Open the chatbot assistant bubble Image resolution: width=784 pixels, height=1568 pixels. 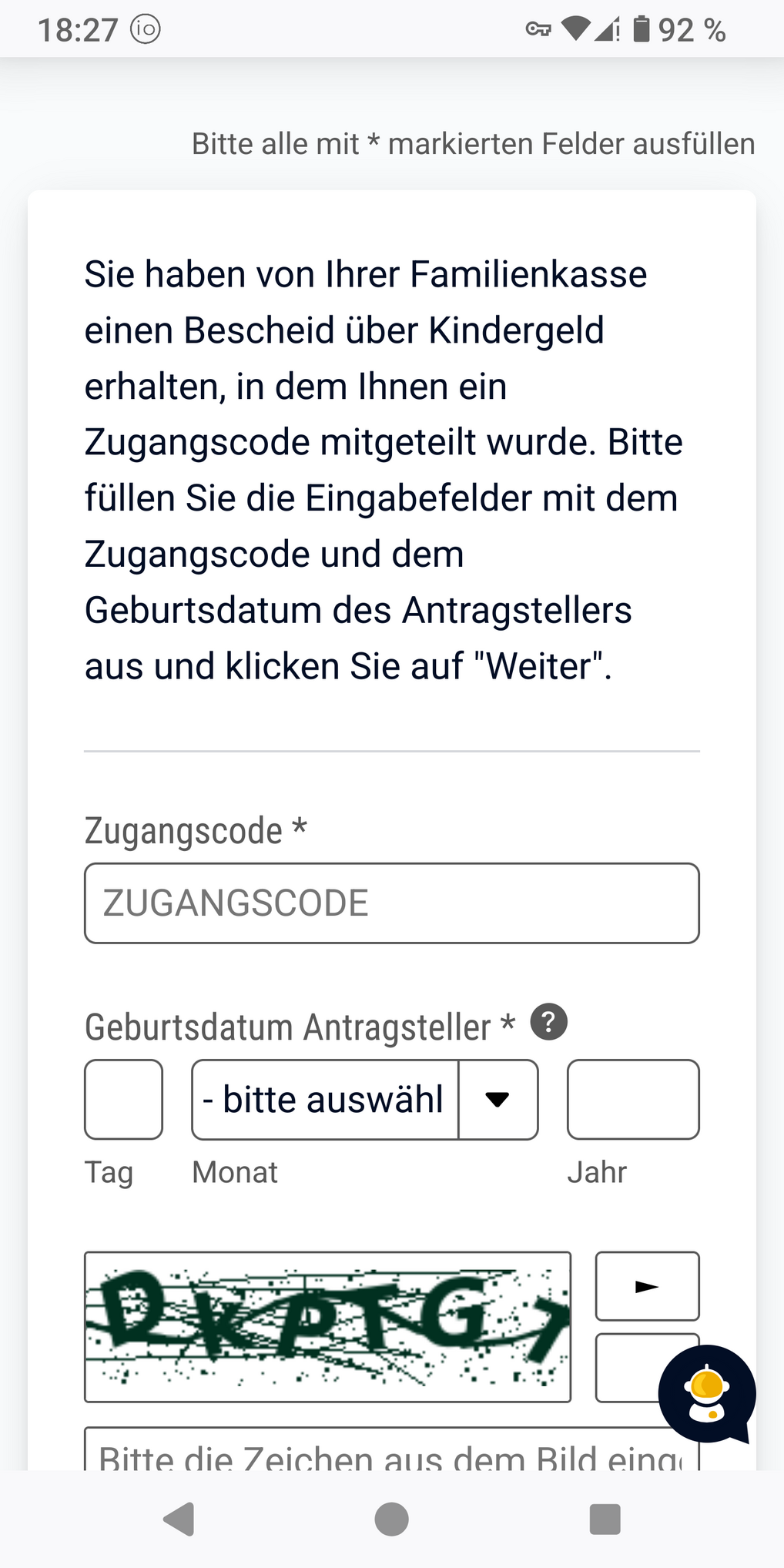(706, 1392)
